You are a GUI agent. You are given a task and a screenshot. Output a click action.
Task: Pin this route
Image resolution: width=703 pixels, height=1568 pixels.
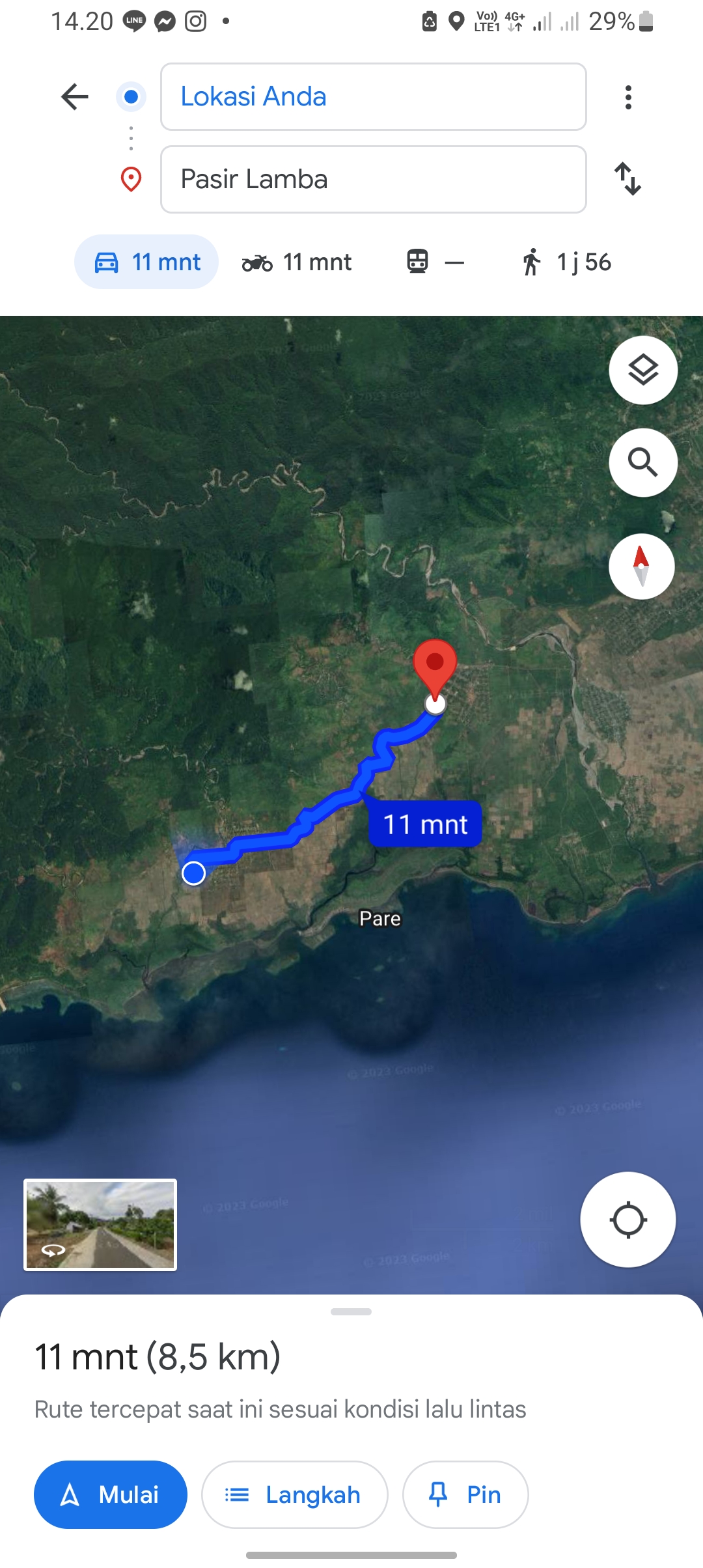tap(465, 1494)
